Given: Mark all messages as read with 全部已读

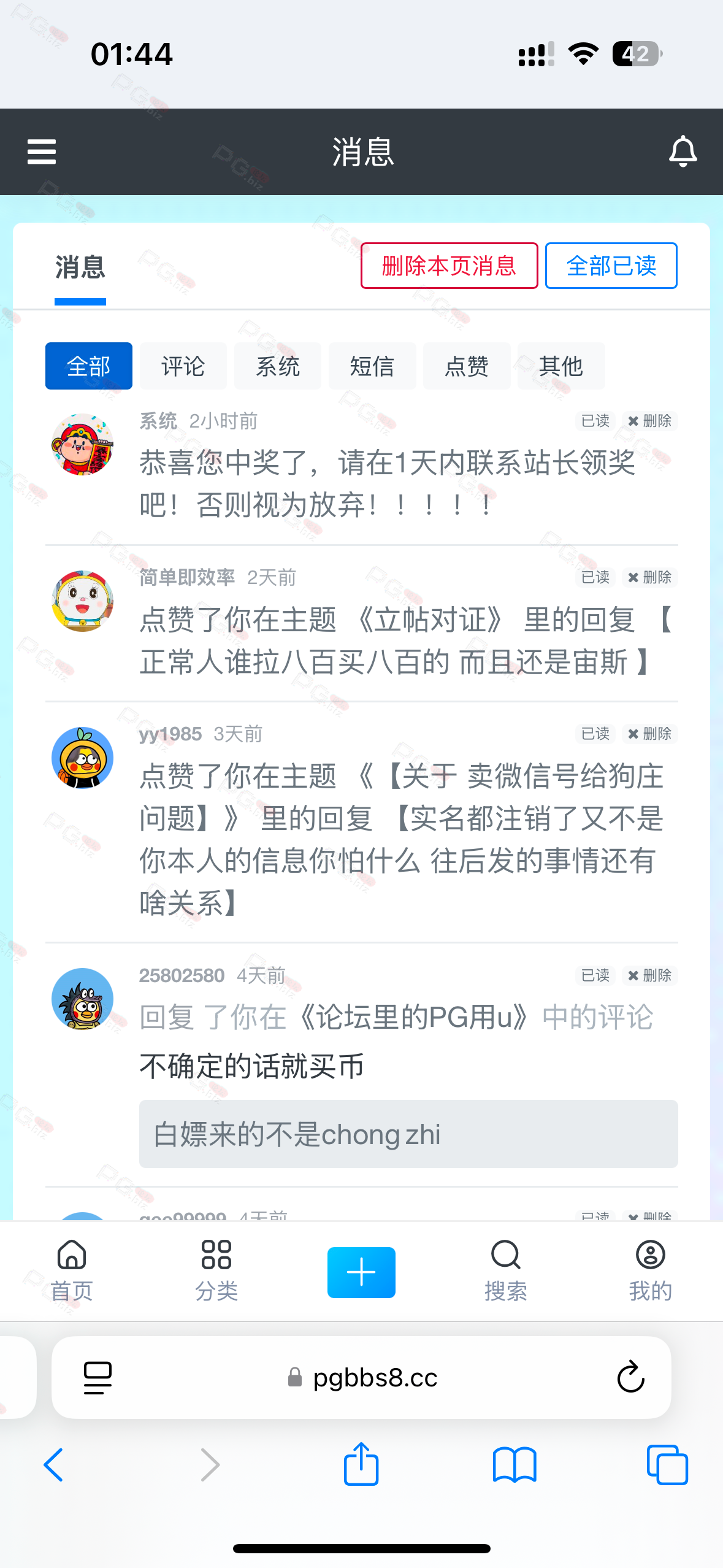Looking at the screenshot, I should point(611,266).
